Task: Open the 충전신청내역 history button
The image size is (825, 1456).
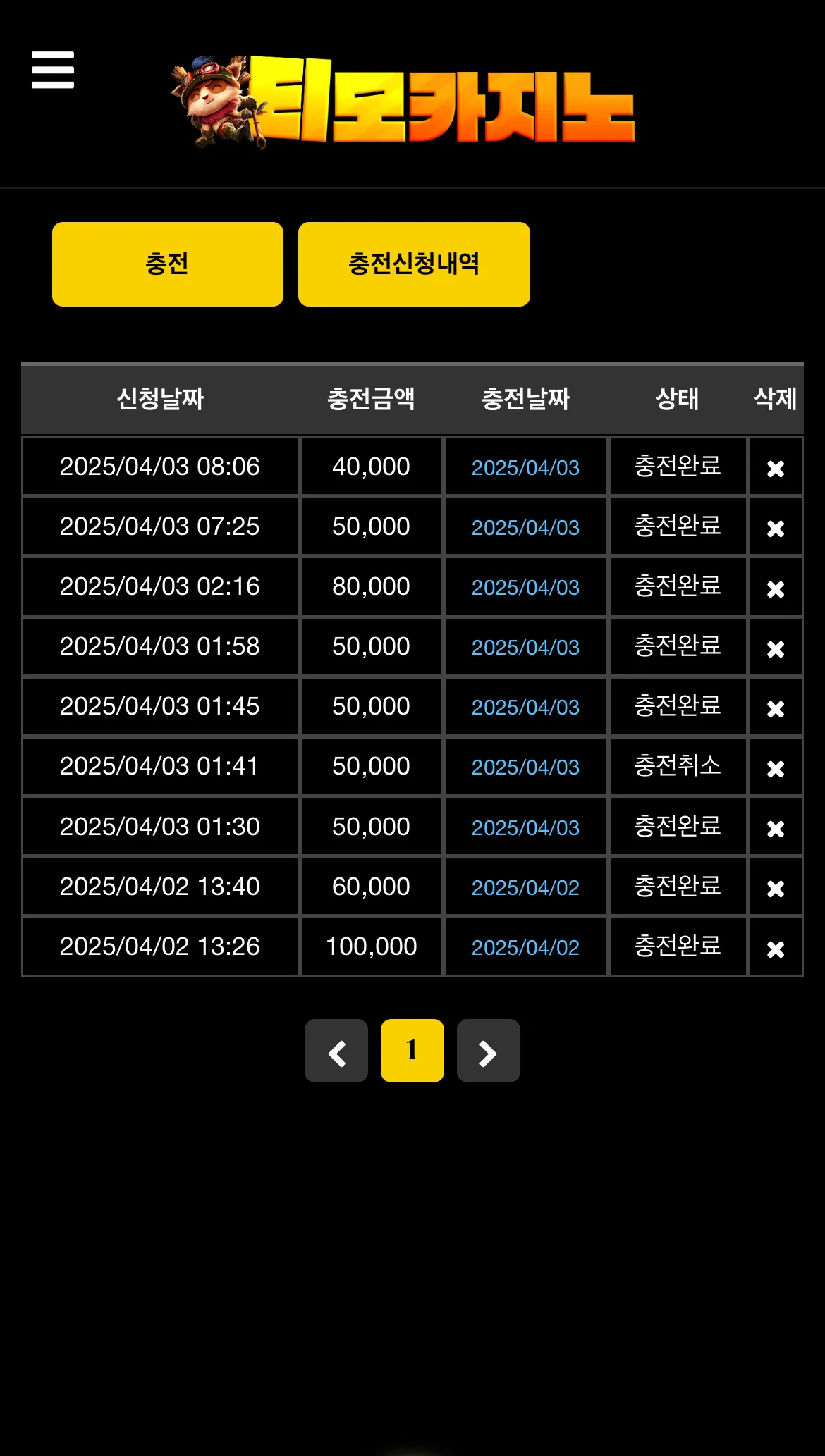Action: (x=414, y=264)
